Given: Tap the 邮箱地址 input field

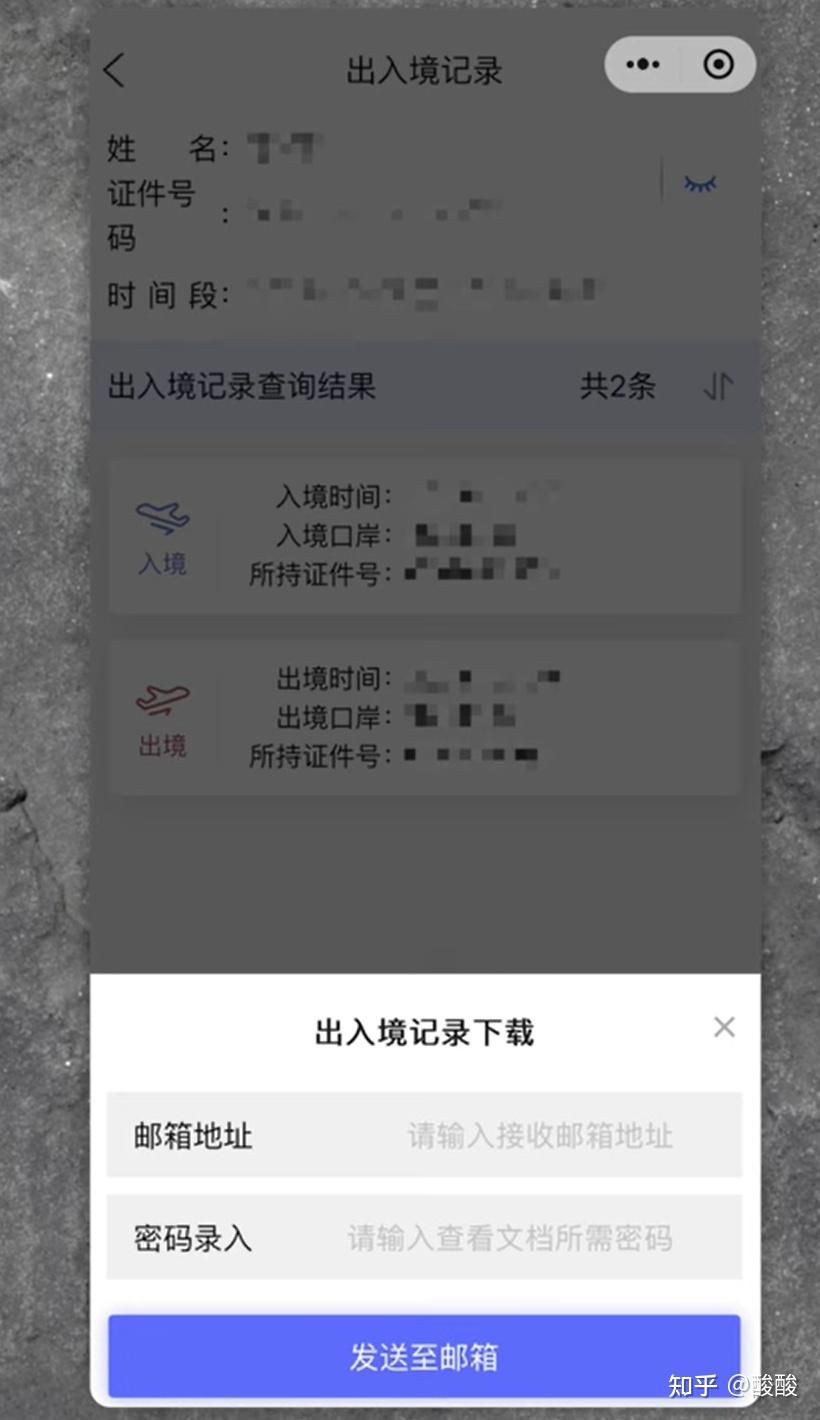Looking at the screenshot, I should tap(540, 1136).
